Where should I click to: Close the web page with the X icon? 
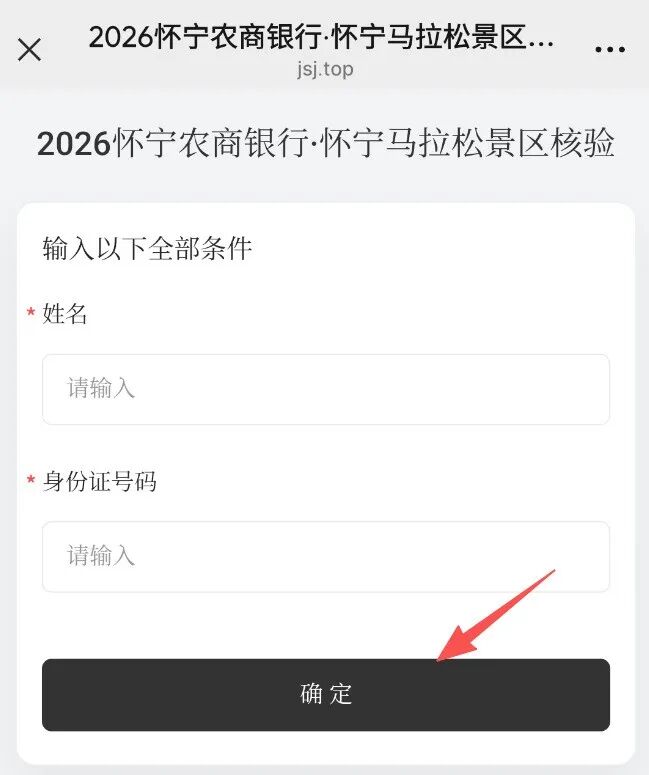(x=30, y=50)
